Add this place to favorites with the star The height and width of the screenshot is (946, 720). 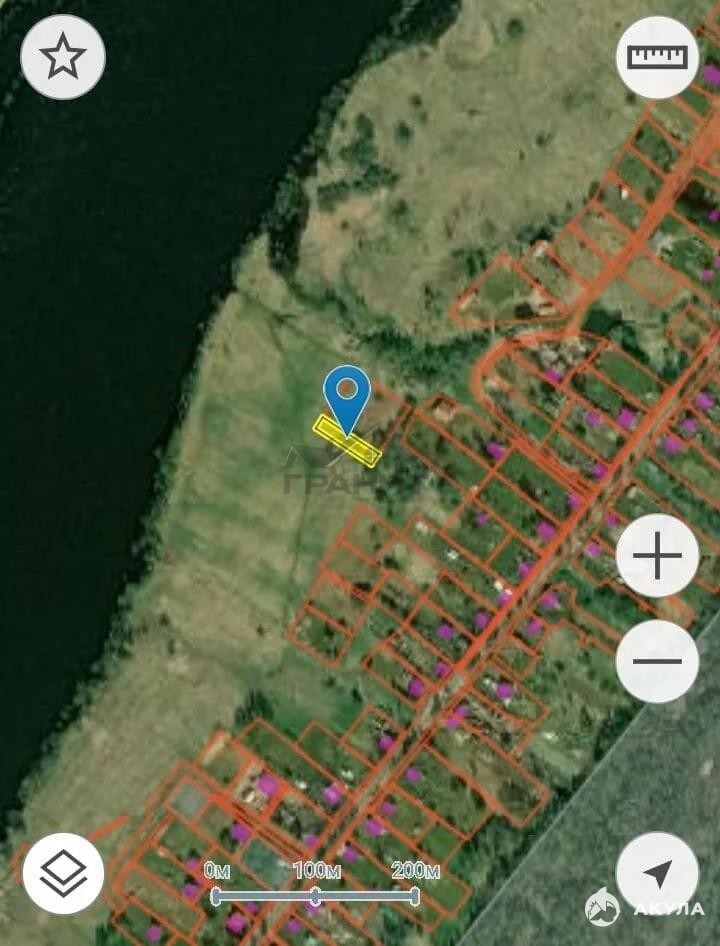(x=63, y=57)
